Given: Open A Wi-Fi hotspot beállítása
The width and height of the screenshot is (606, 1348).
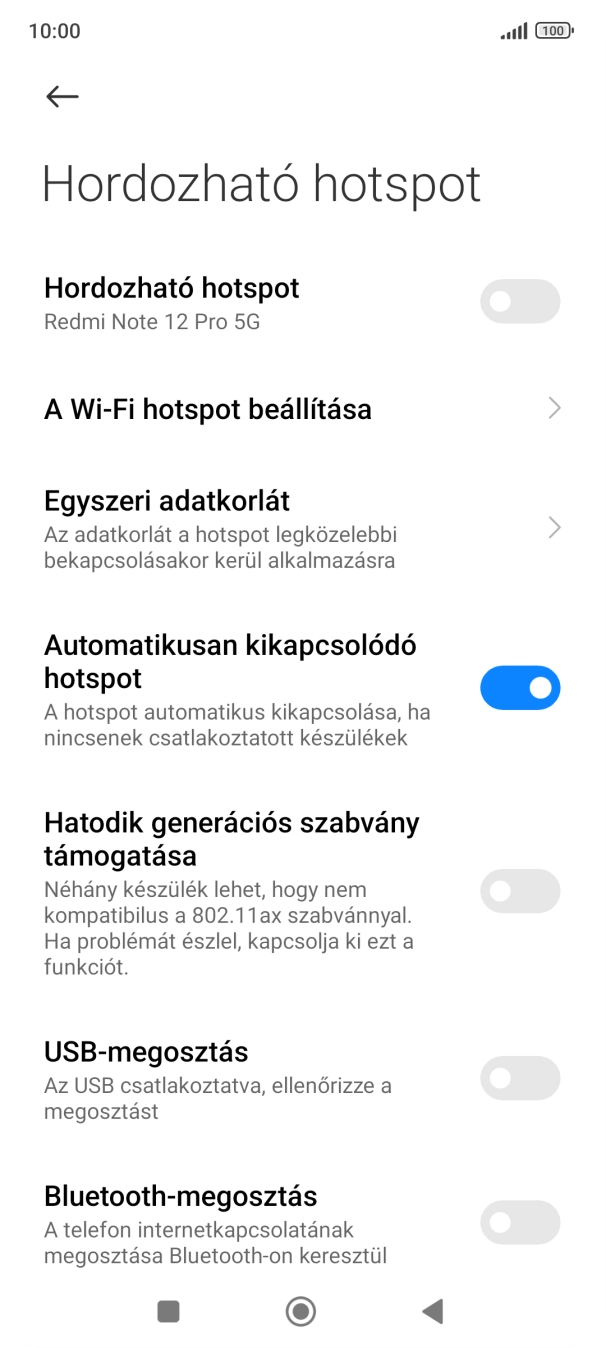Looking at the screenshot, I should click(x=302, y=409).
